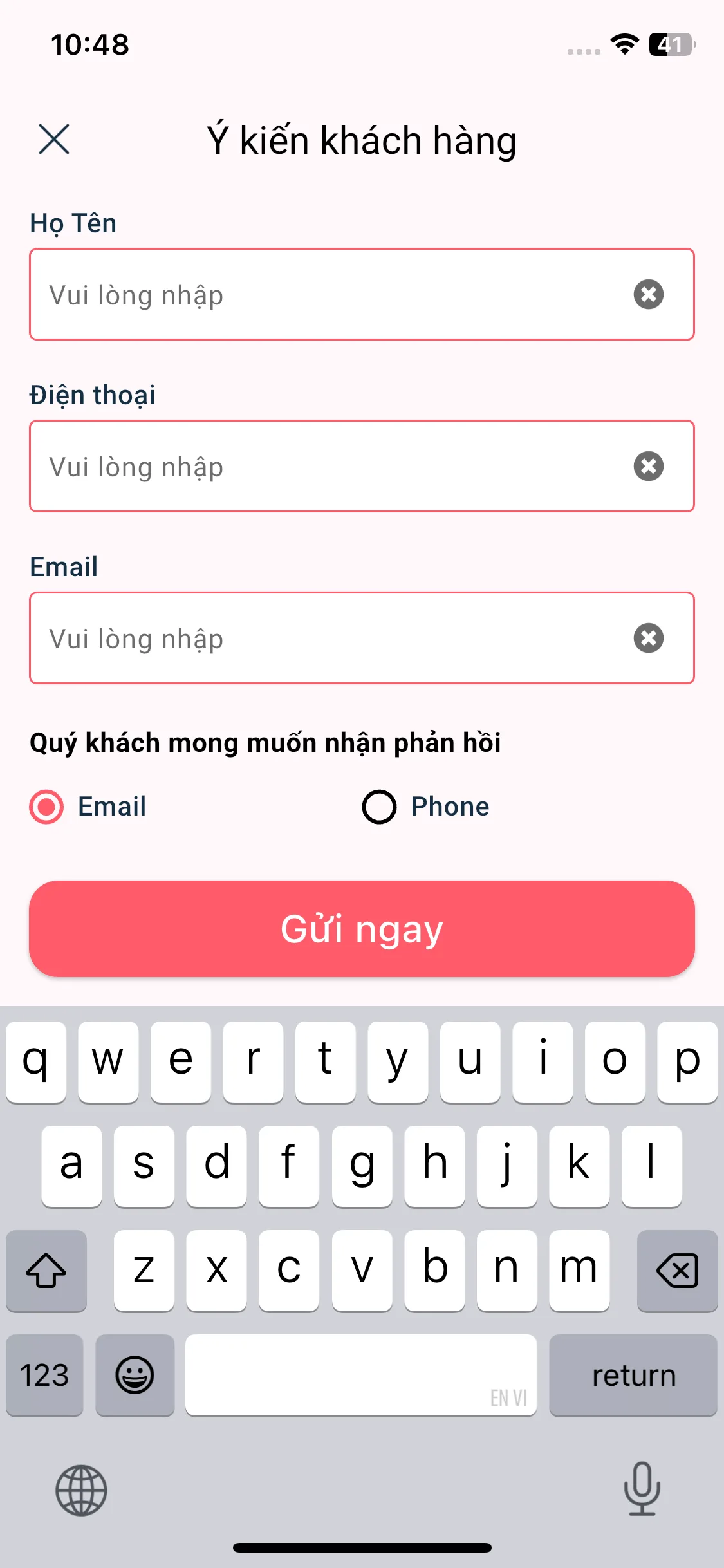The width and height of the screenshot is (724, 1568).
Task: Tap the keyboard globe language switcher
Action: tap(81, 1490)
